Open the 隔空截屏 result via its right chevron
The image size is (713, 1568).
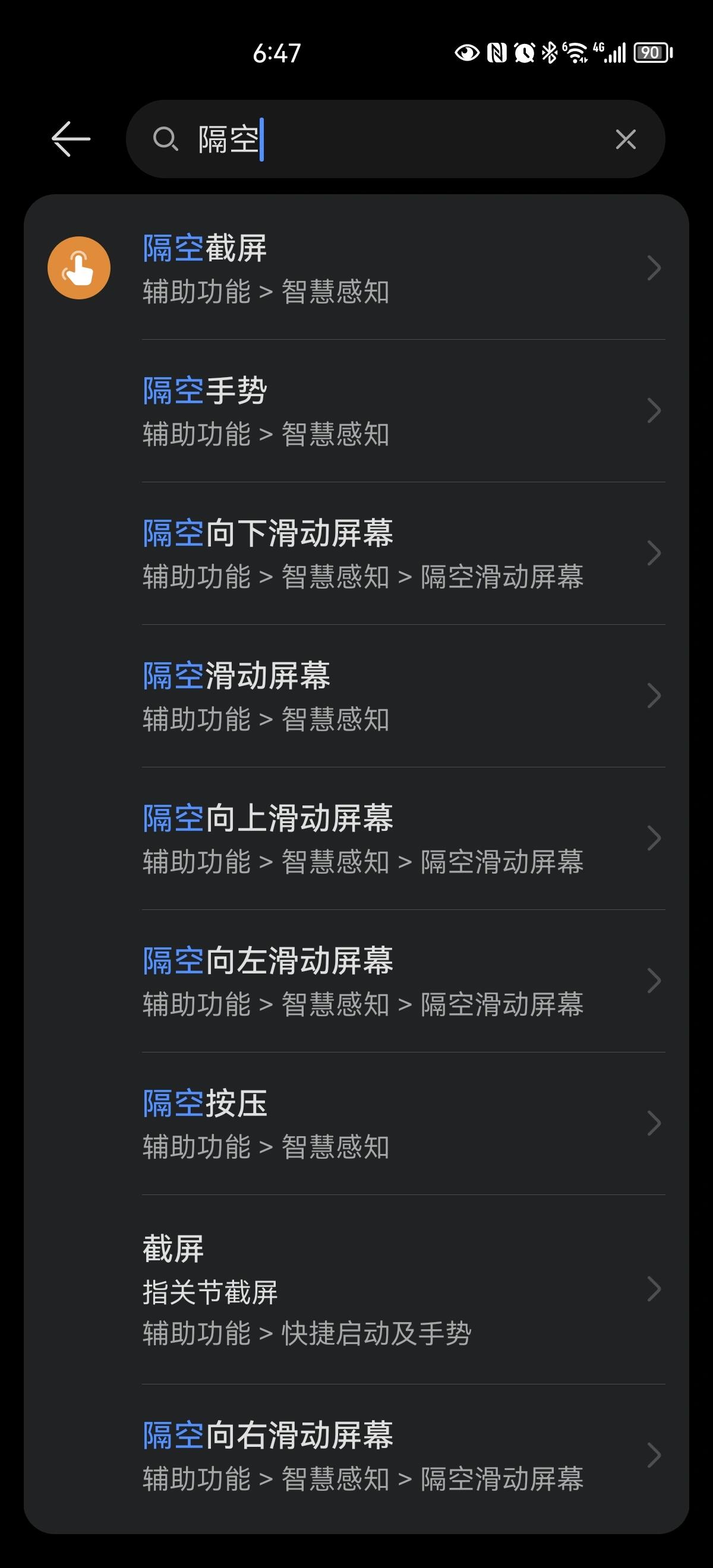point(654,267)
